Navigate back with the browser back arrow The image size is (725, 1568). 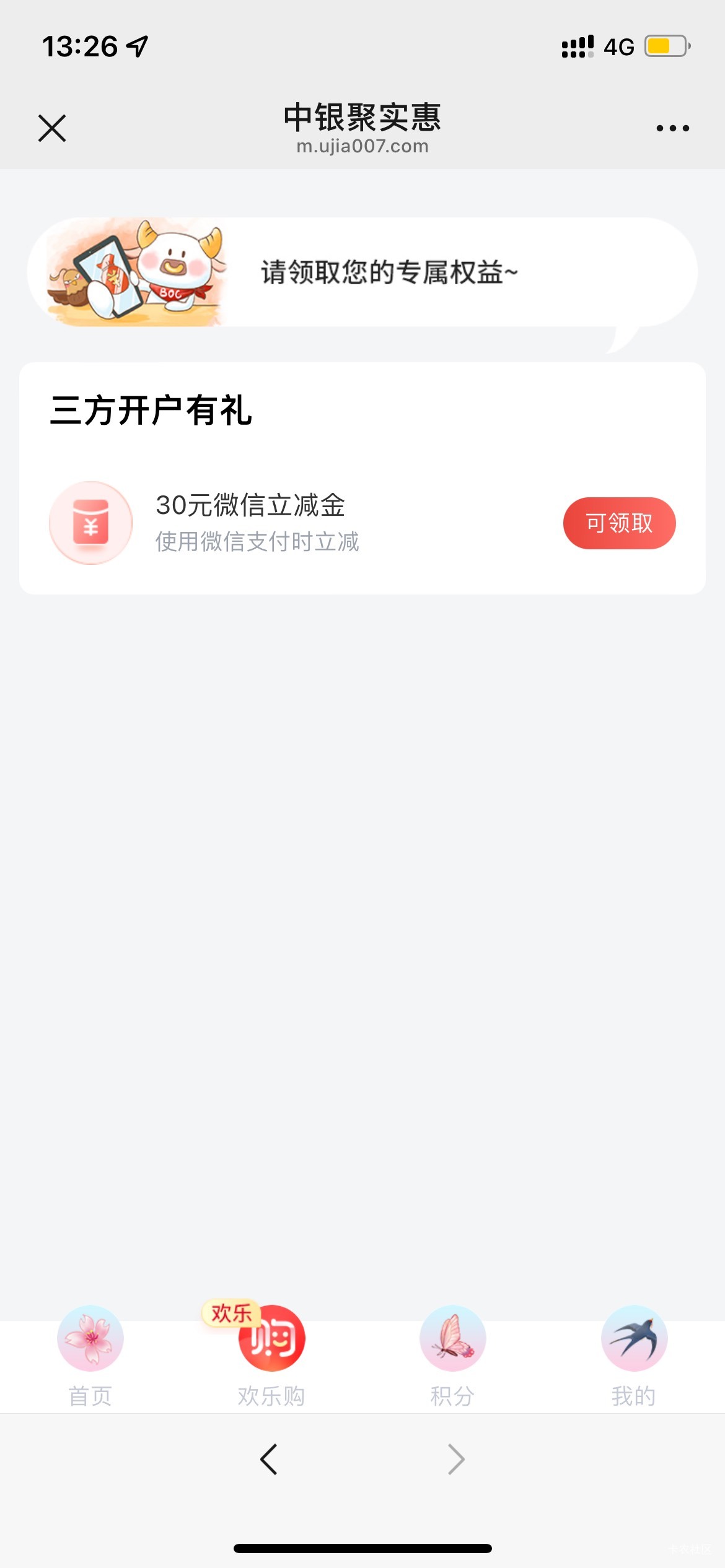(x=269, y=1460)
